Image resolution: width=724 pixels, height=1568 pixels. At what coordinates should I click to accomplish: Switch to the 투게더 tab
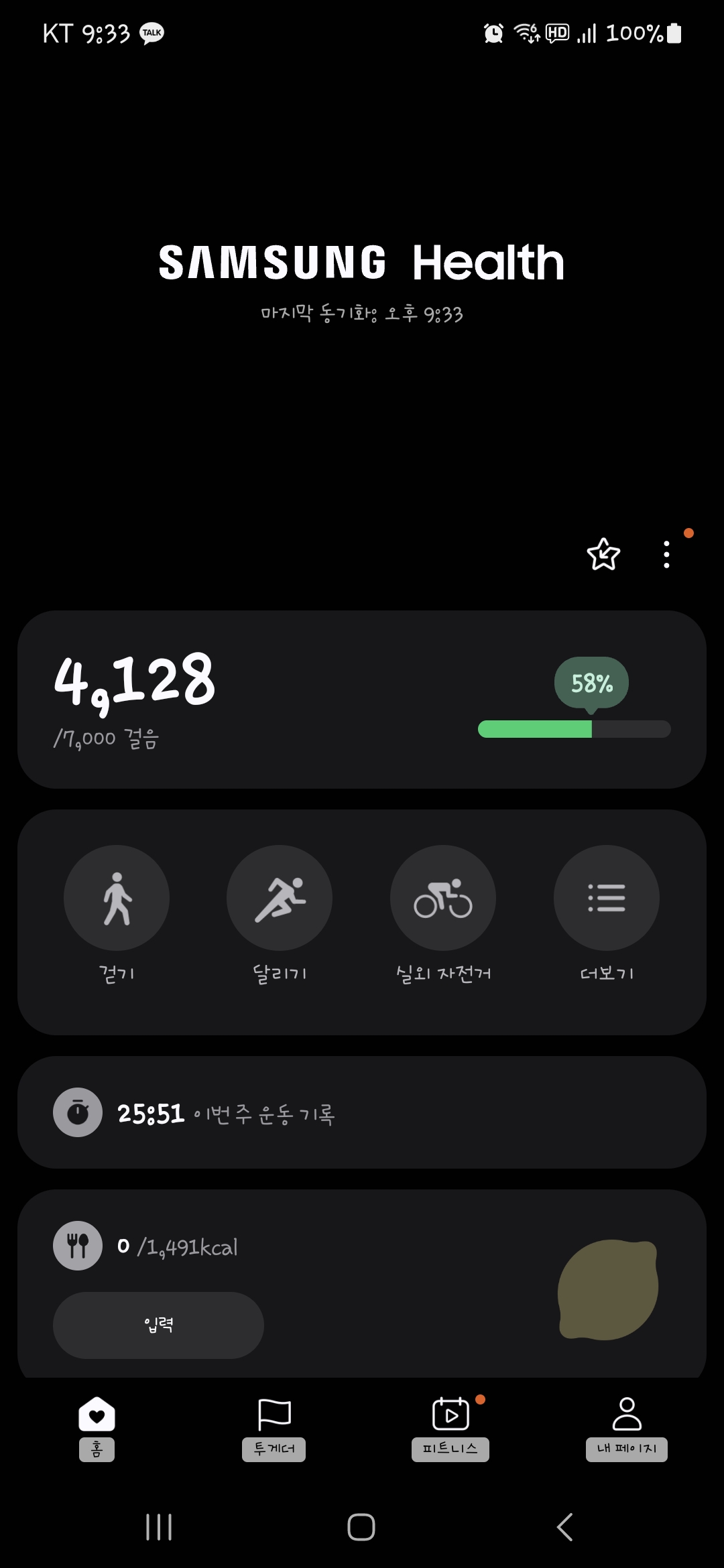point(274,1427)
